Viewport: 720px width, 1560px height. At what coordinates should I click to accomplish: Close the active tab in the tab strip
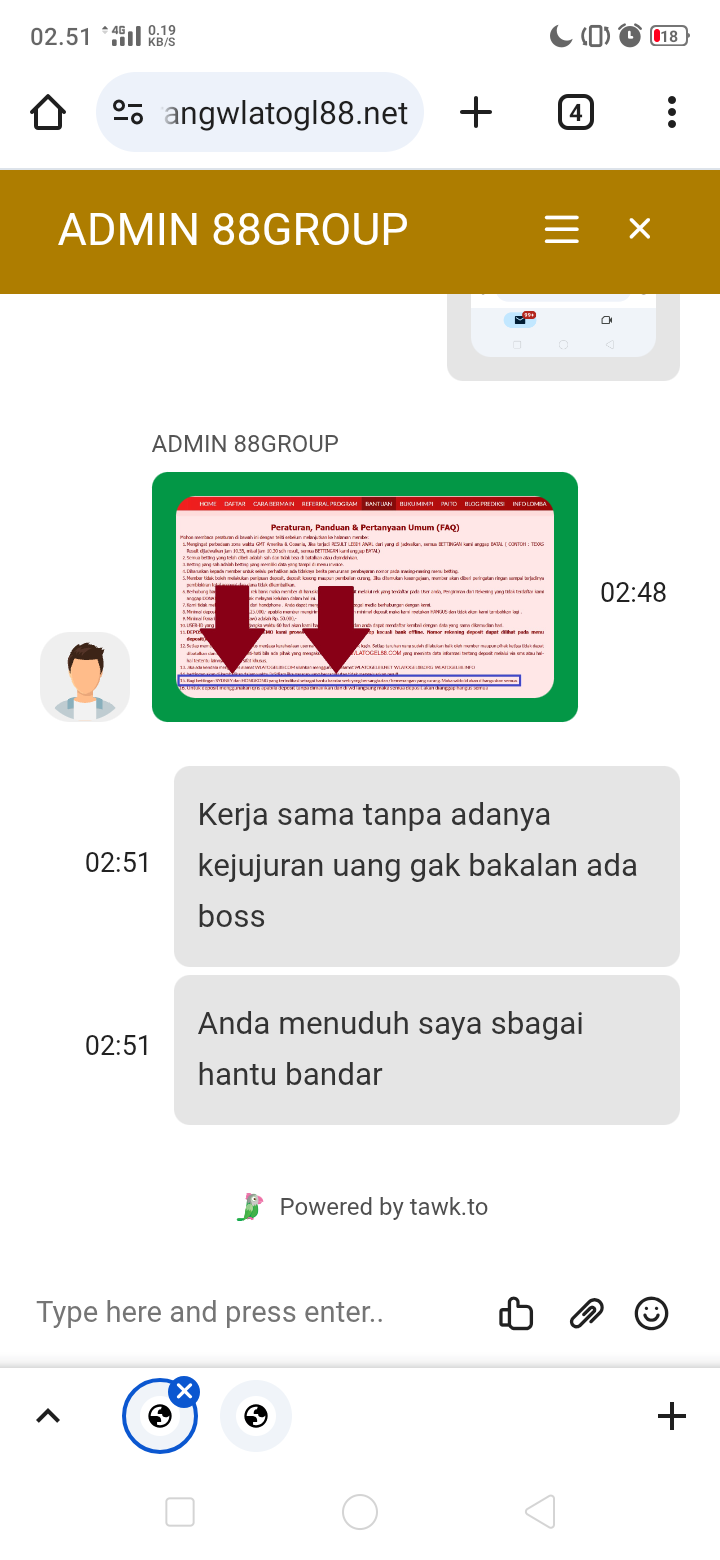(x=184, y=1391)
